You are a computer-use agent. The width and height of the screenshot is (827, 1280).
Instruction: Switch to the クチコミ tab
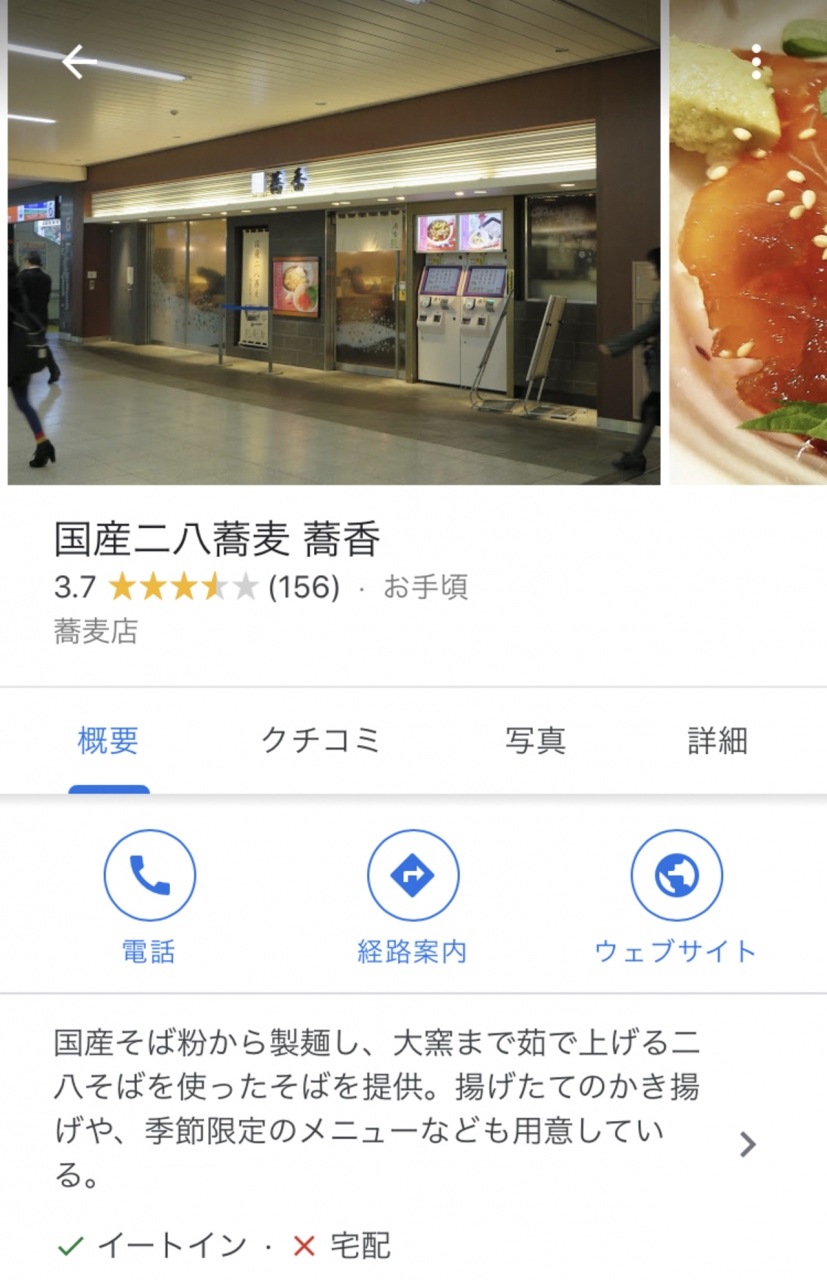pyautogui.click(x=321, y=741)
